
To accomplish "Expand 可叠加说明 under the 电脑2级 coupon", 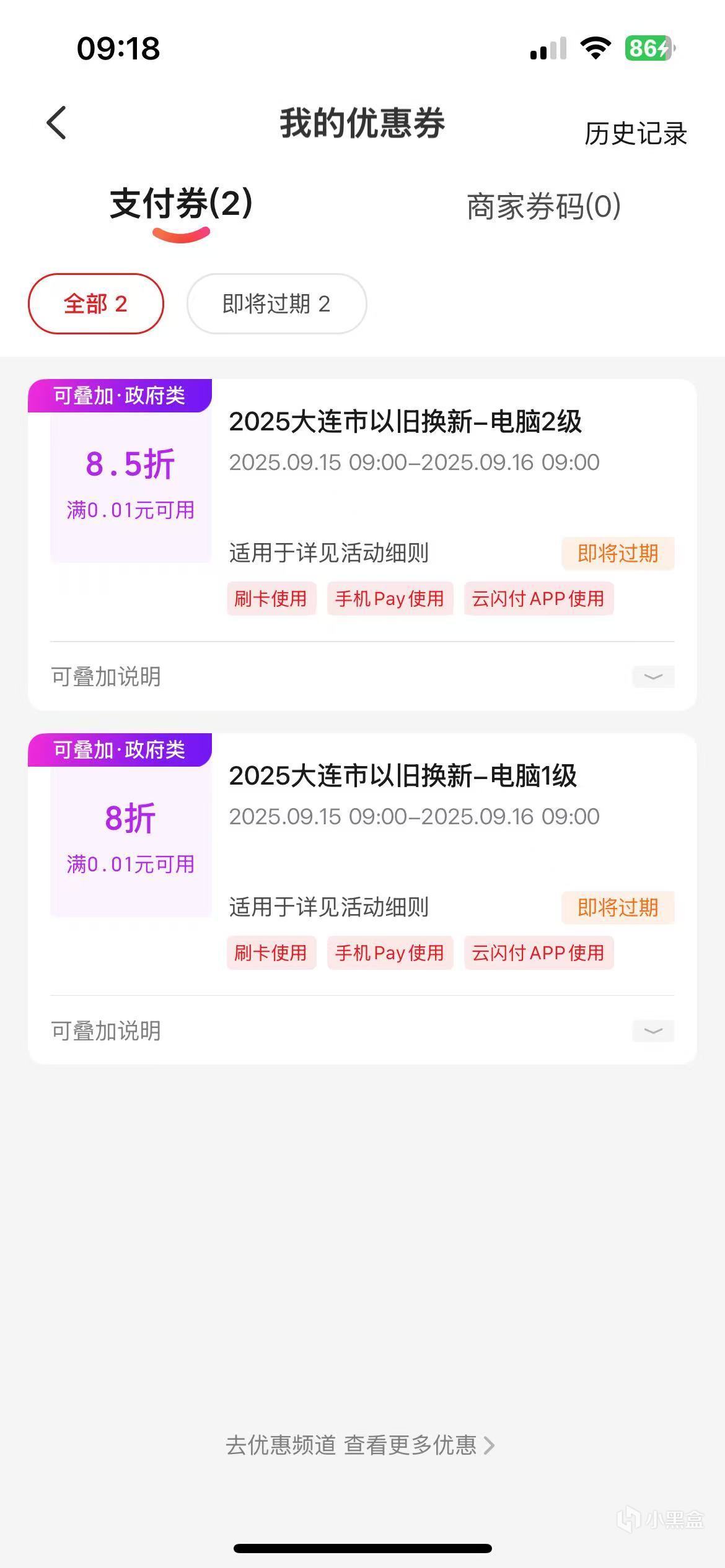I will pyautogui.click(x=652, y=677).
